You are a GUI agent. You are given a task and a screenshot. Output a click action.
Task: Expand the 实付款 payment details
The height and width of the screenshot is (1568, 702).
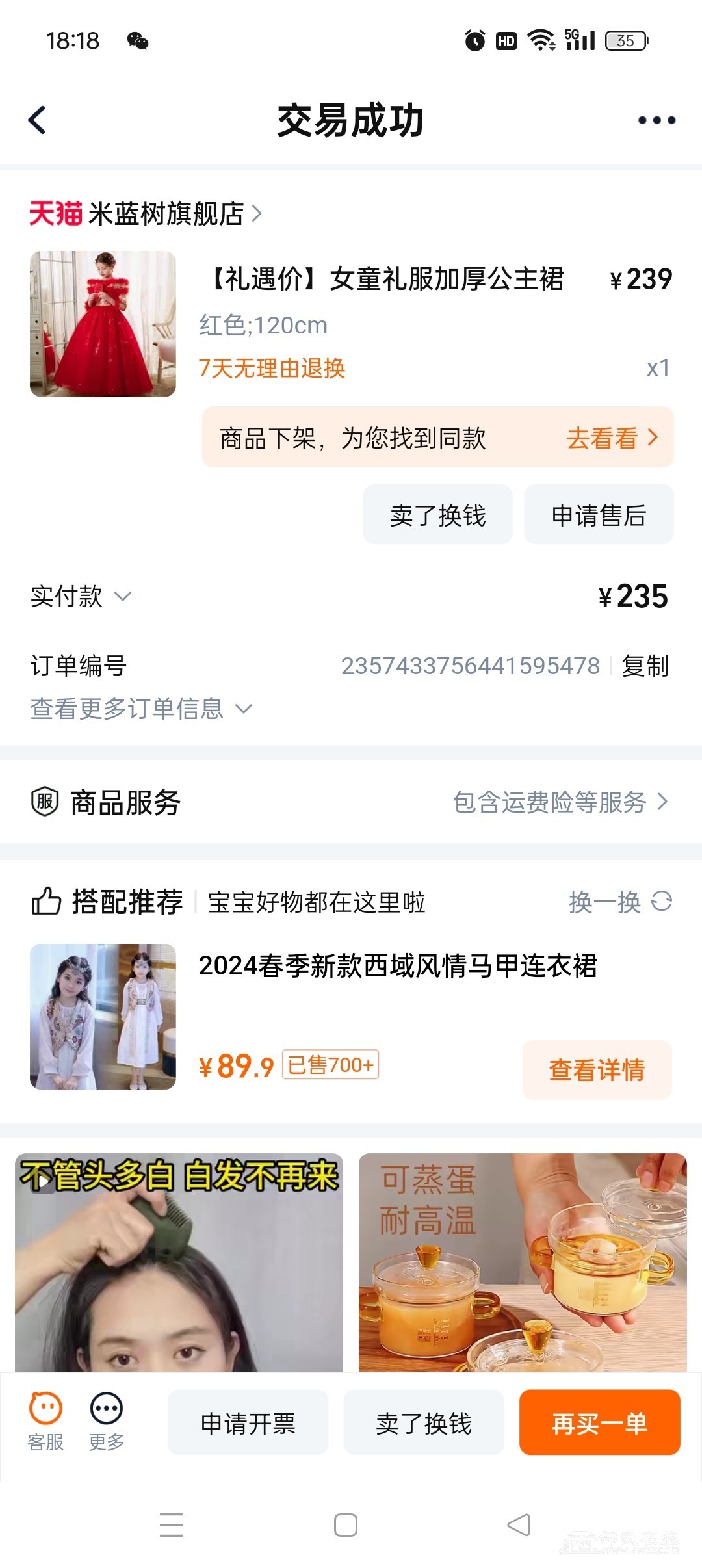(81, 596)
